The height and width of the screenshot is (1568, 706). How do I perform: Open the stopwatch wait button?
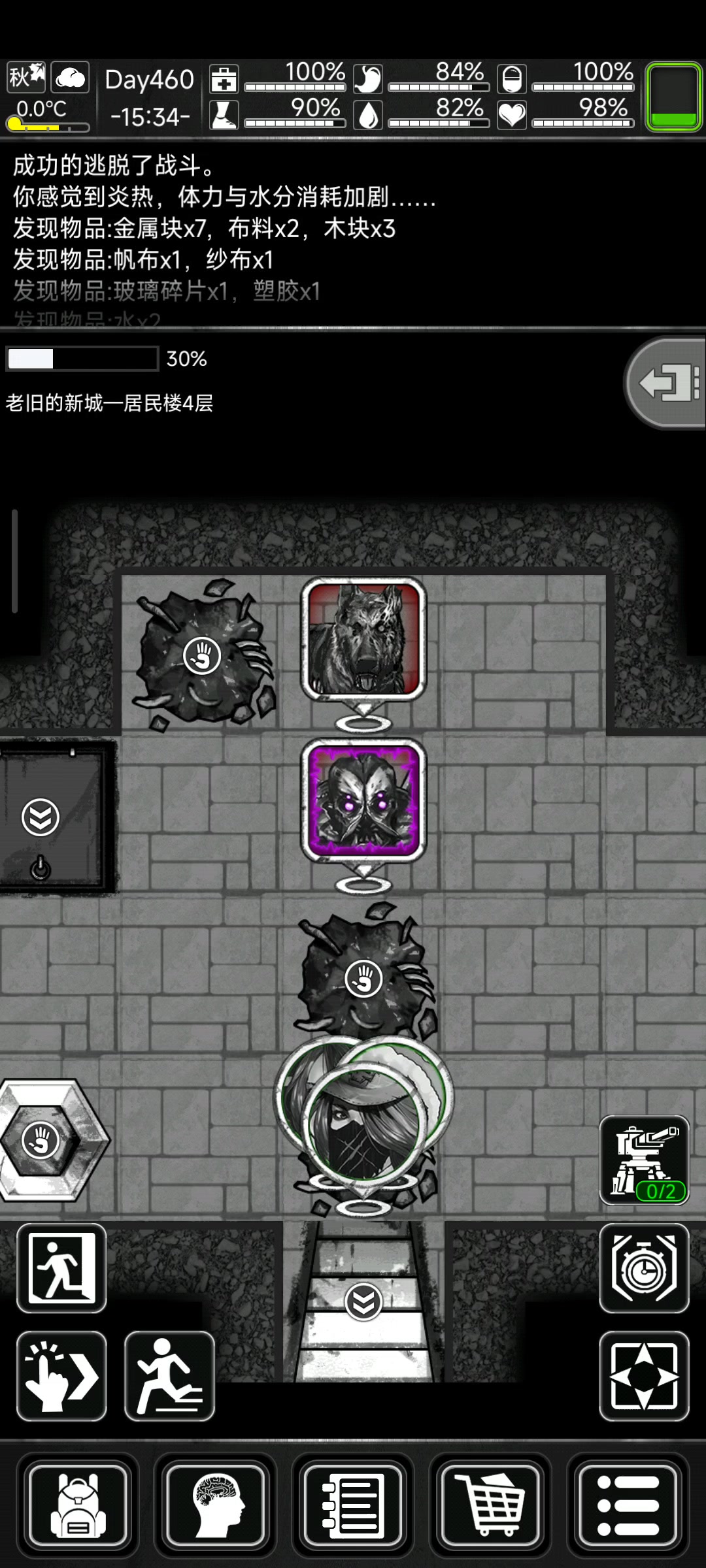[644, 1268]
